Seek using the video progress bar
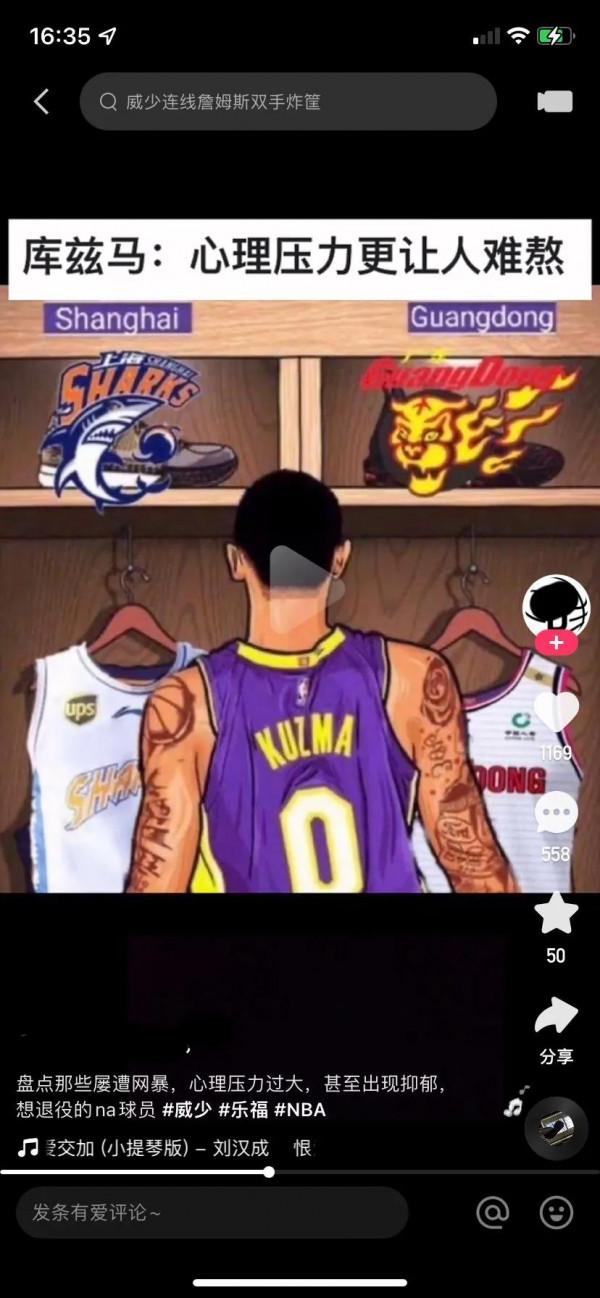600x1298 pixels. [269, 1172]
